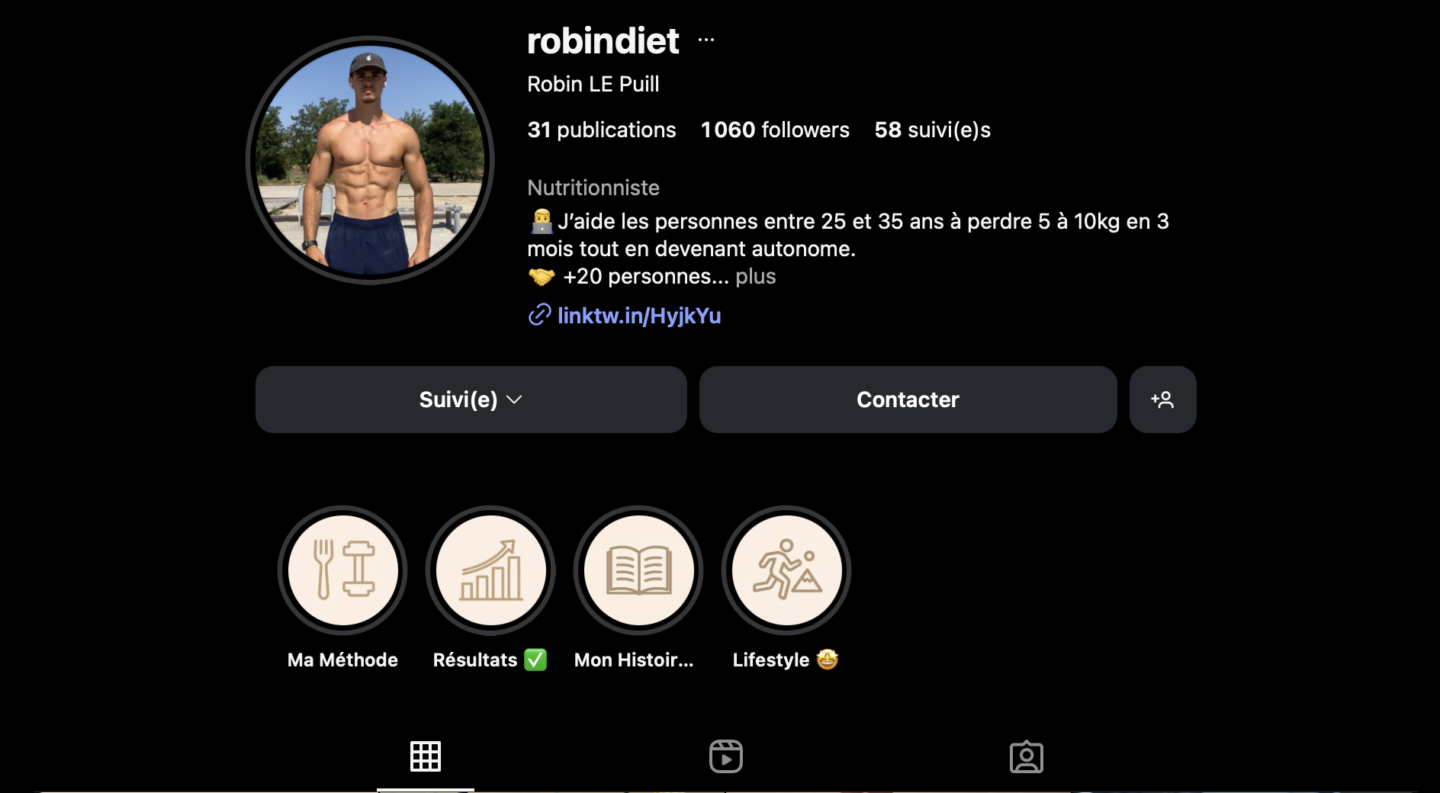Switch to the posts grid tab
This screenshot has width=1440, height=793.
[426, 756]
